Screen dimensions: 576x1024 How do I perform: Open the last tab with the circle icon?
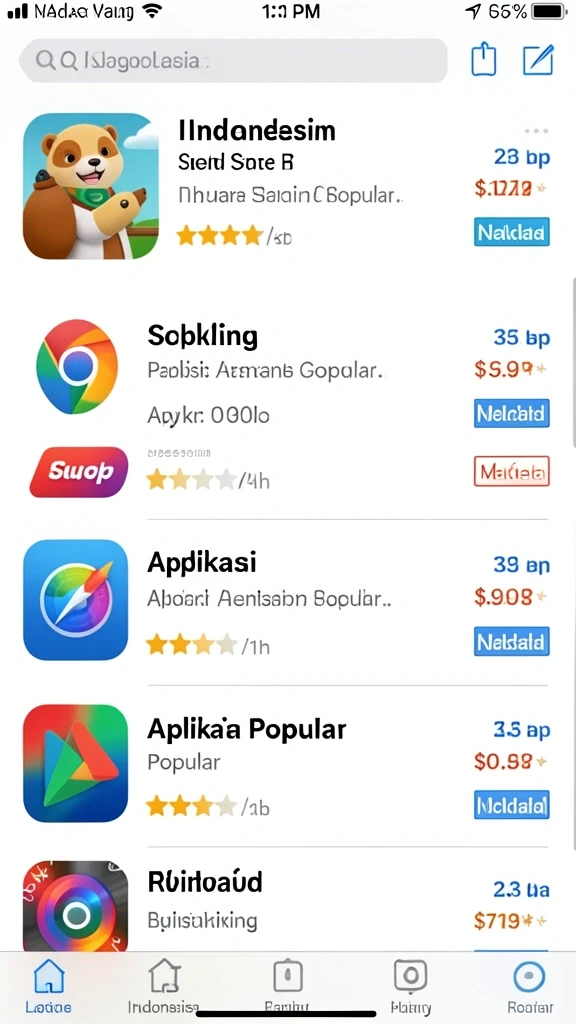click(x=530, y=985)
